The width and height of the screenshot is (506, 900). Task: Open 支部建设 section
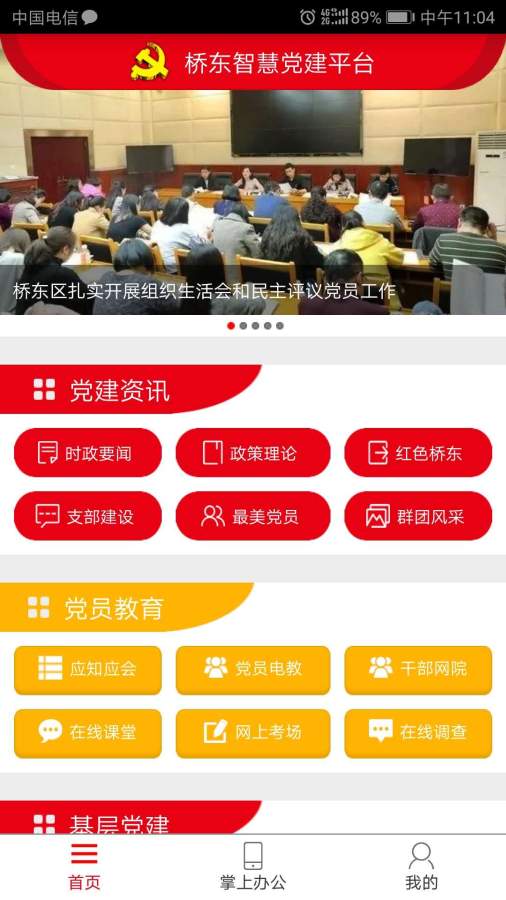point(88,516)
